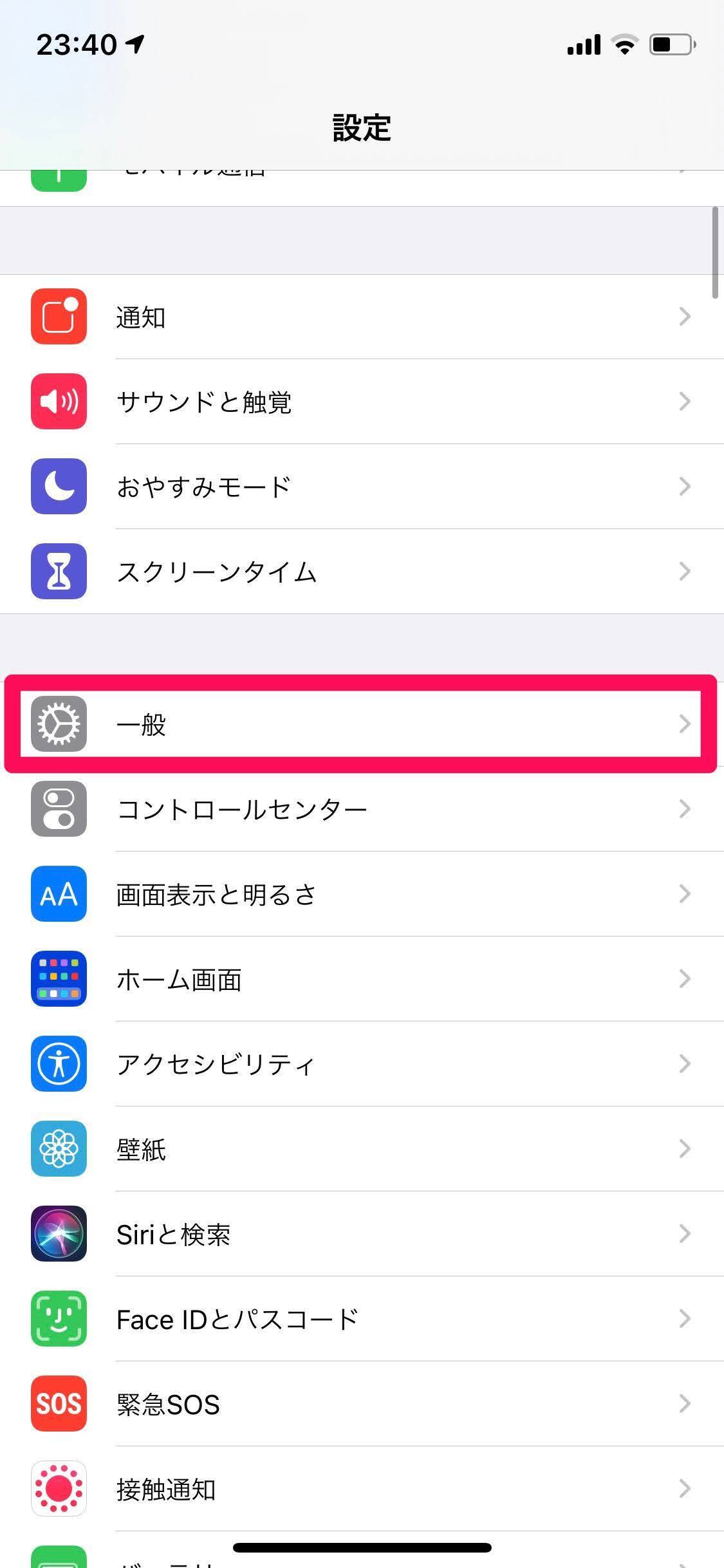Open 接触通知 settings
This screenshot has height=1568, width=724.
(360, 1489)
